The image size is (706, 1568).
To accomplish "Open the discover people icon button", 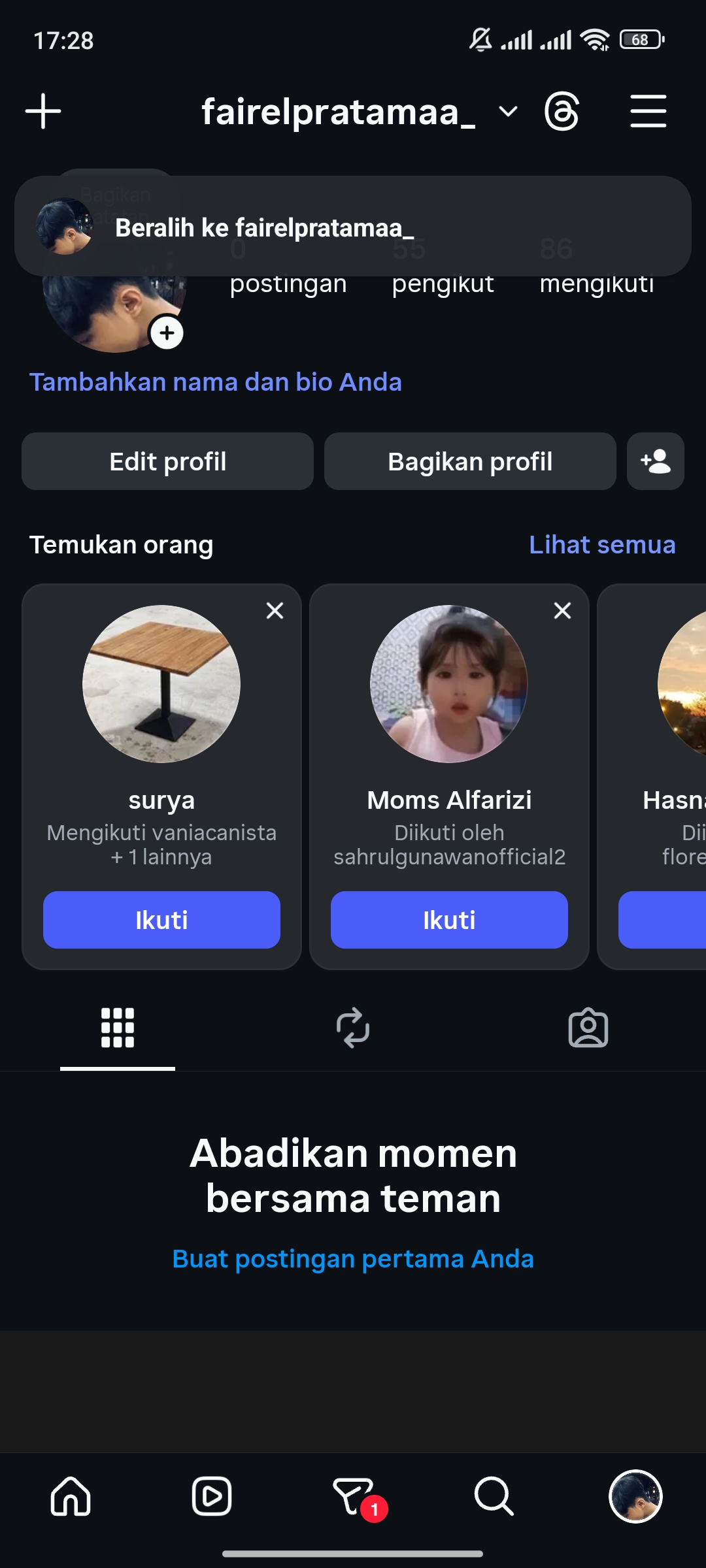I will pos(655,461).
